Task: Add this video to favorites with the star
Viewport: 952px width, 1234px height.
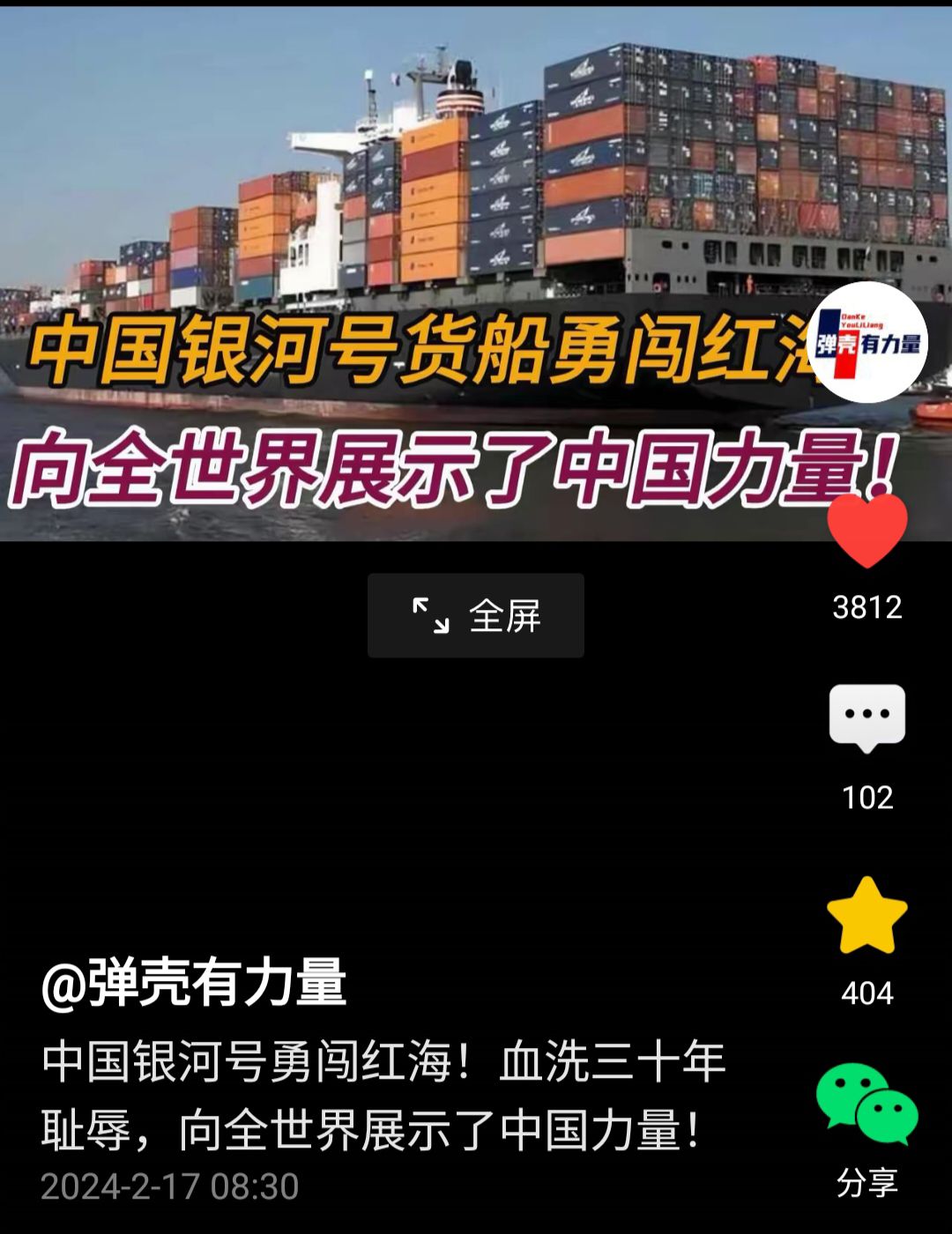Action: coord(866,916)
